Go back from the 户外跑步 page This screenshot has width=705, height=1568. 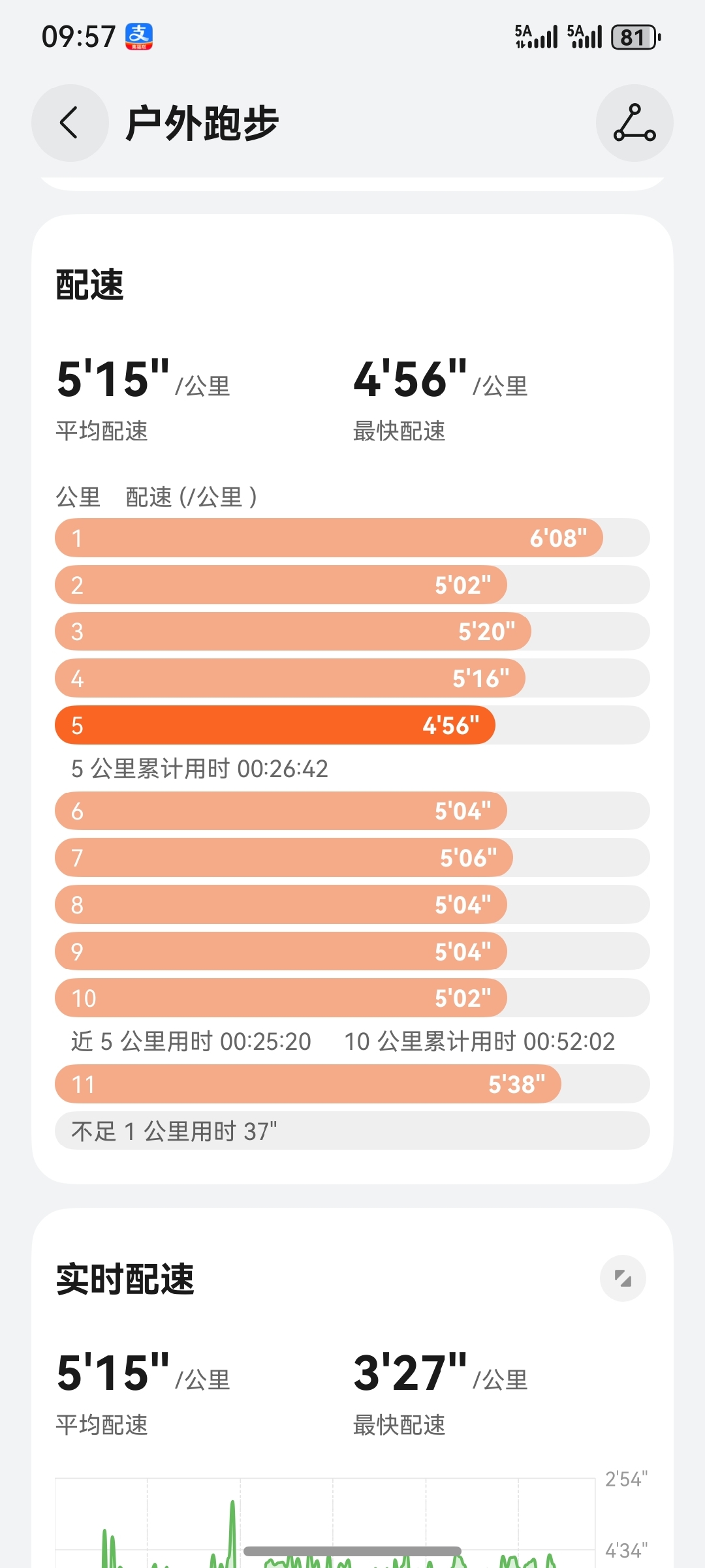pyautogui.click(x=70, y=123)
